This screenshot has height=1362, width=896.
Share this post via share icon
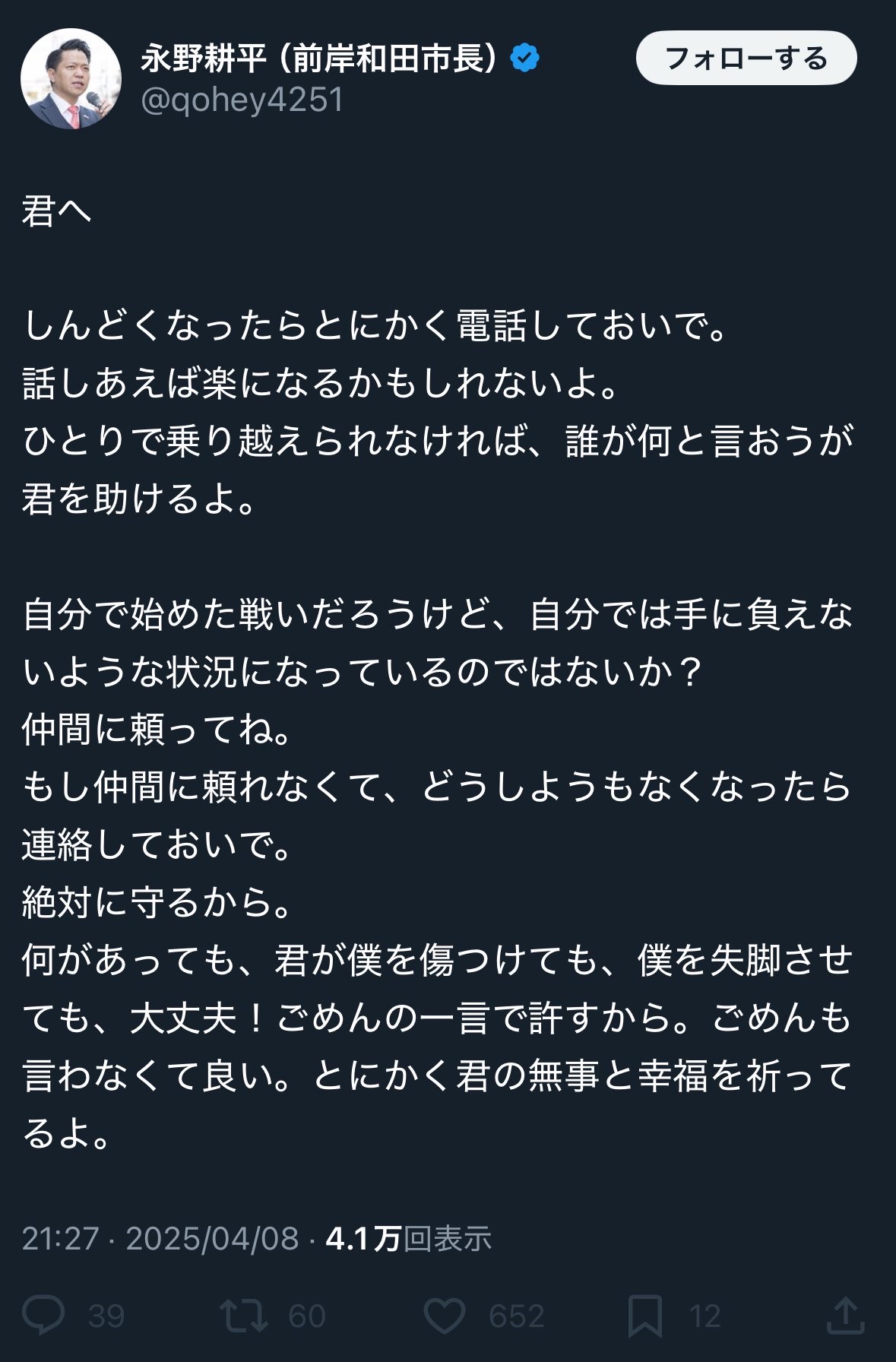[x=845, y=1316]
